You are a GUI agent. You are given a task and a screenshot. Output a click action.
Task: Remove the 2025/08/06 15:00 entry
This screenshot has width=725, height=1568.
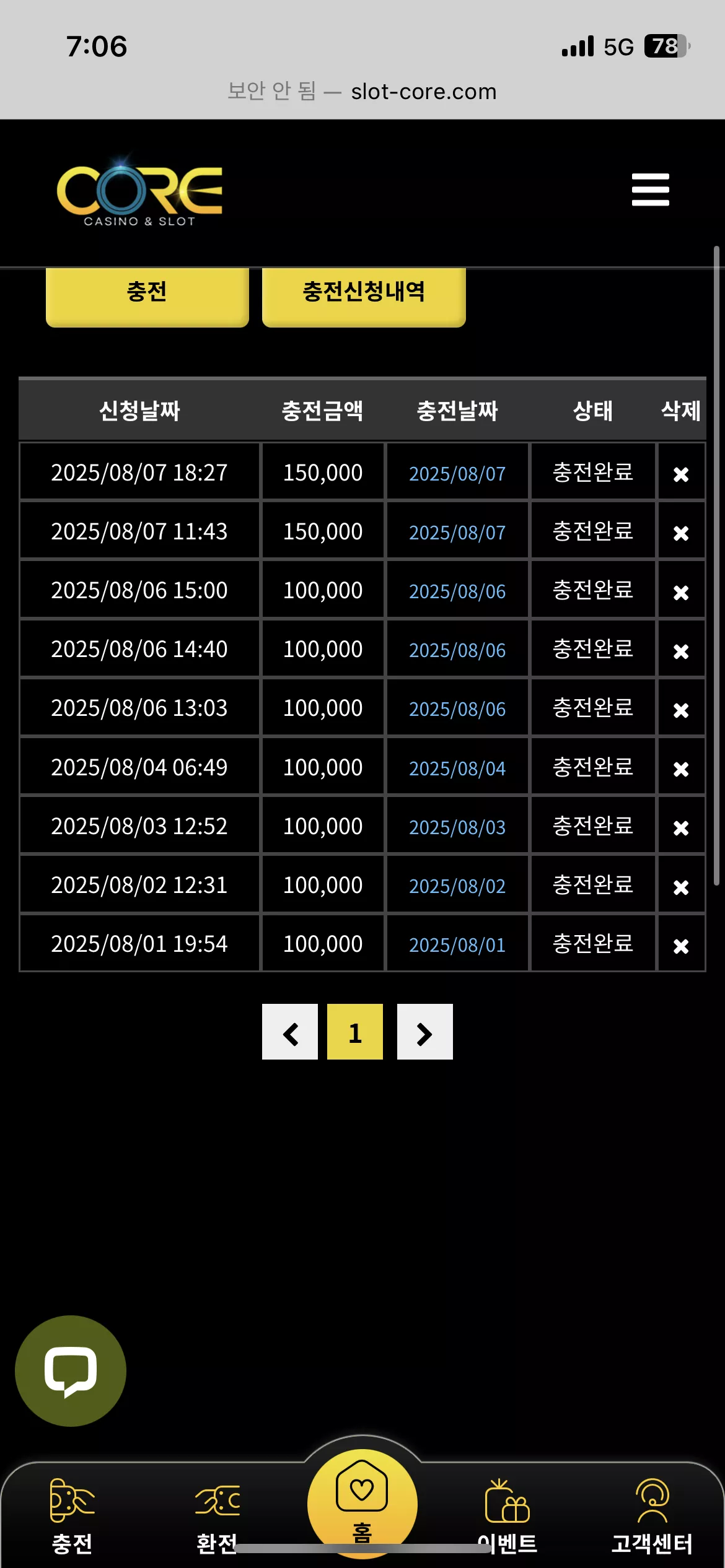[681, 593]
